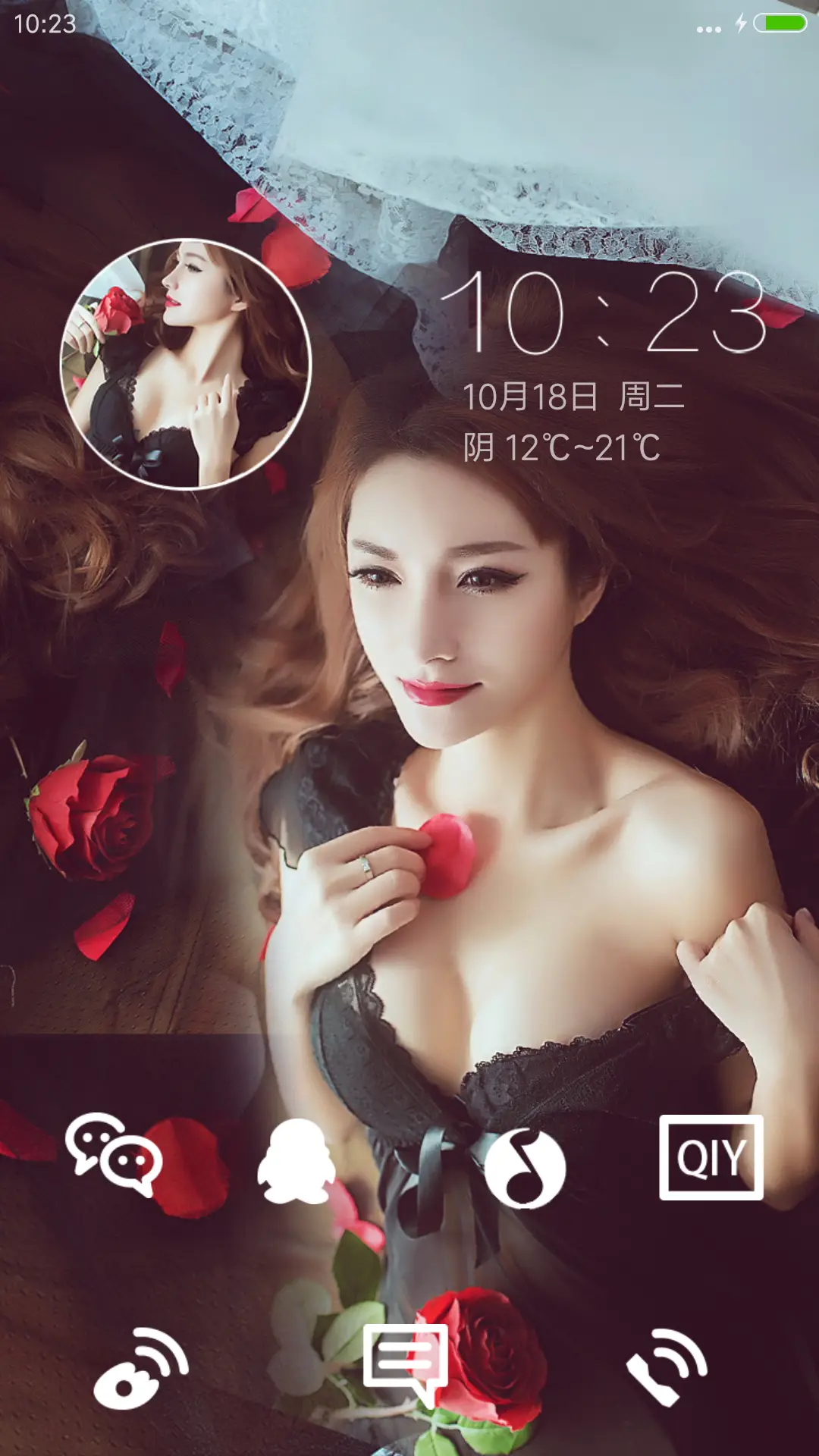Image resolution: width=819 pixels, height=1456 pixels.
Task: Open Sina Weibo from the dock
Action: click(x=140, y=1365)
